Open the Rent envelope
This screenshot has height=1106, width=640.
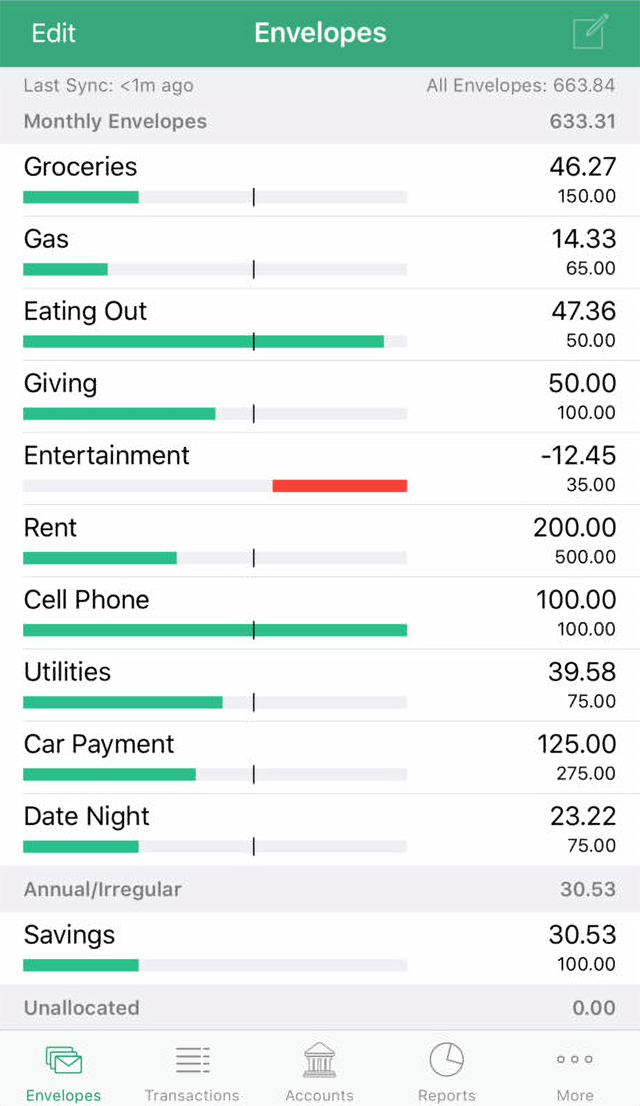click(x=320, y=541)
